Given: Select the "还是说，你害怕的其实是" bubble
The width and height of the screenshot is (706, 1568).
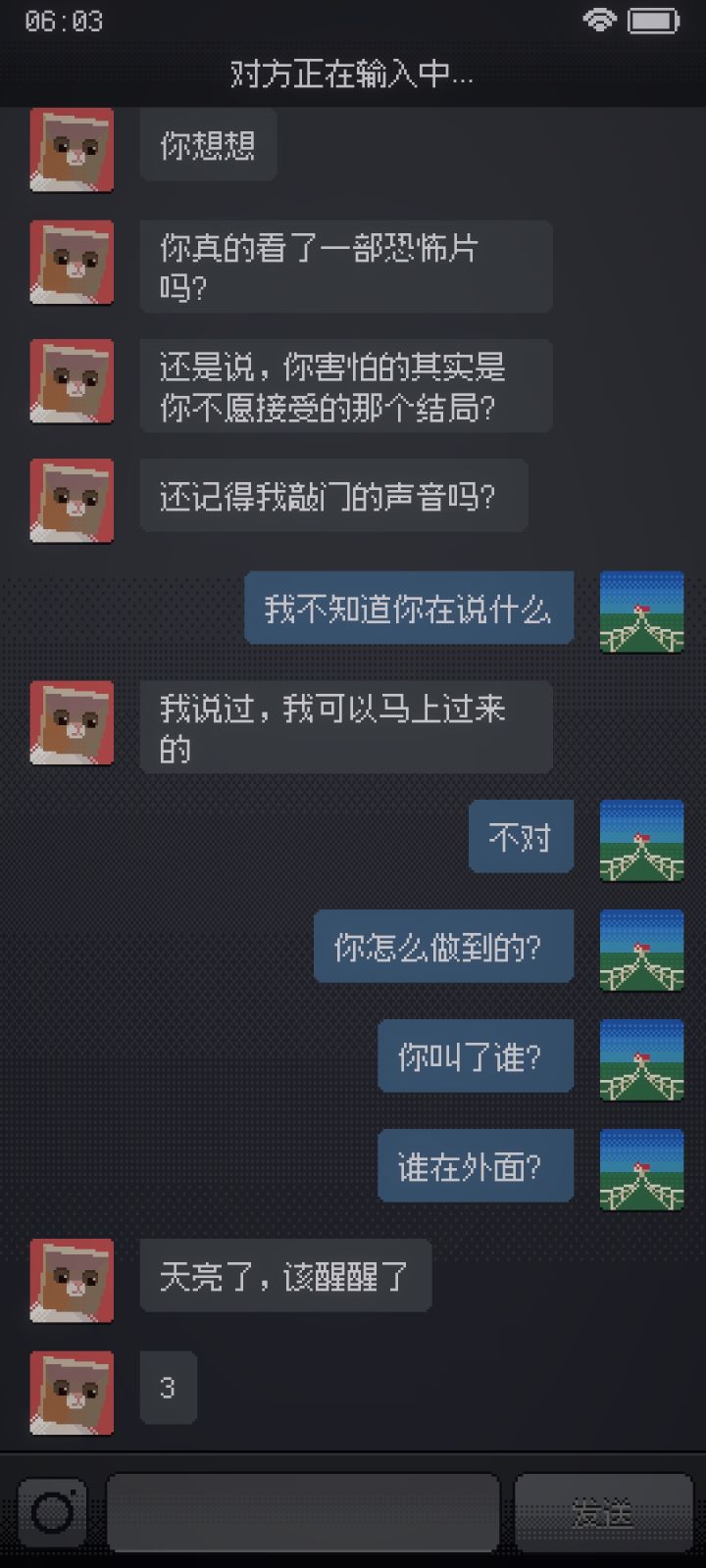Looking at the screenshot, I should click(x=345, y=385).
